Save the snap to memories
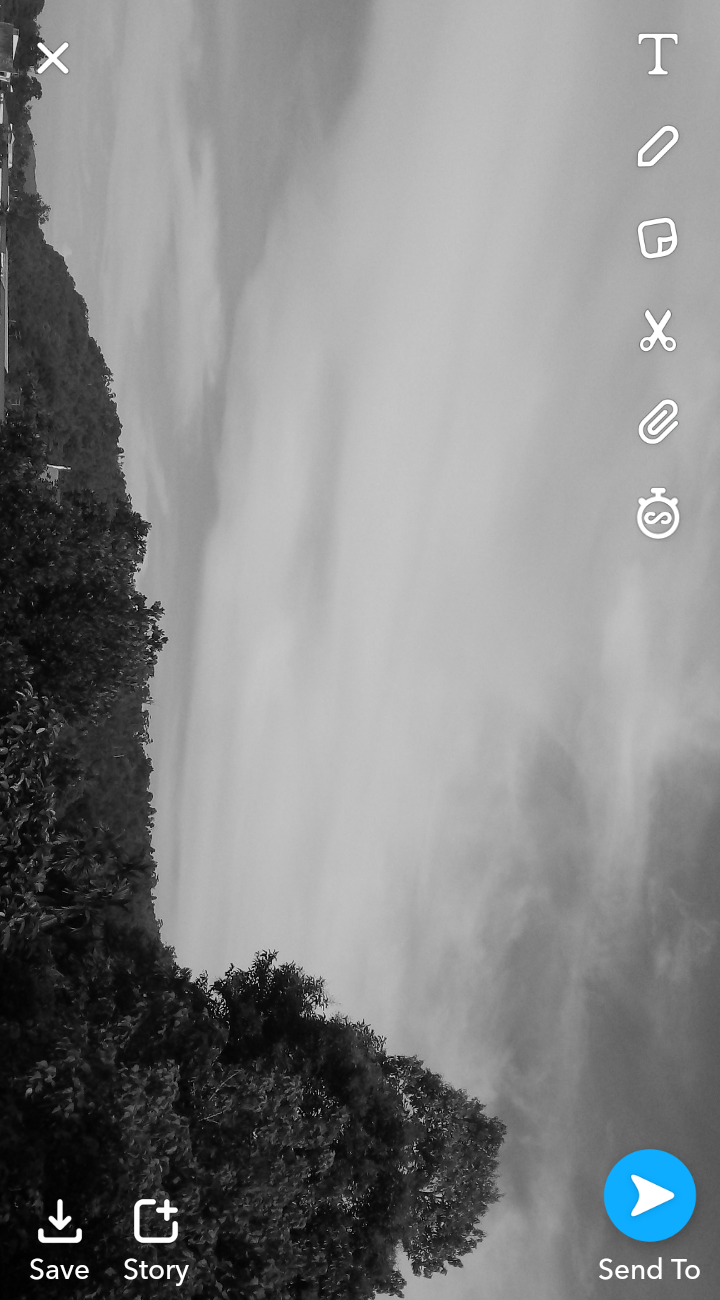 (x=59, y=1238)
